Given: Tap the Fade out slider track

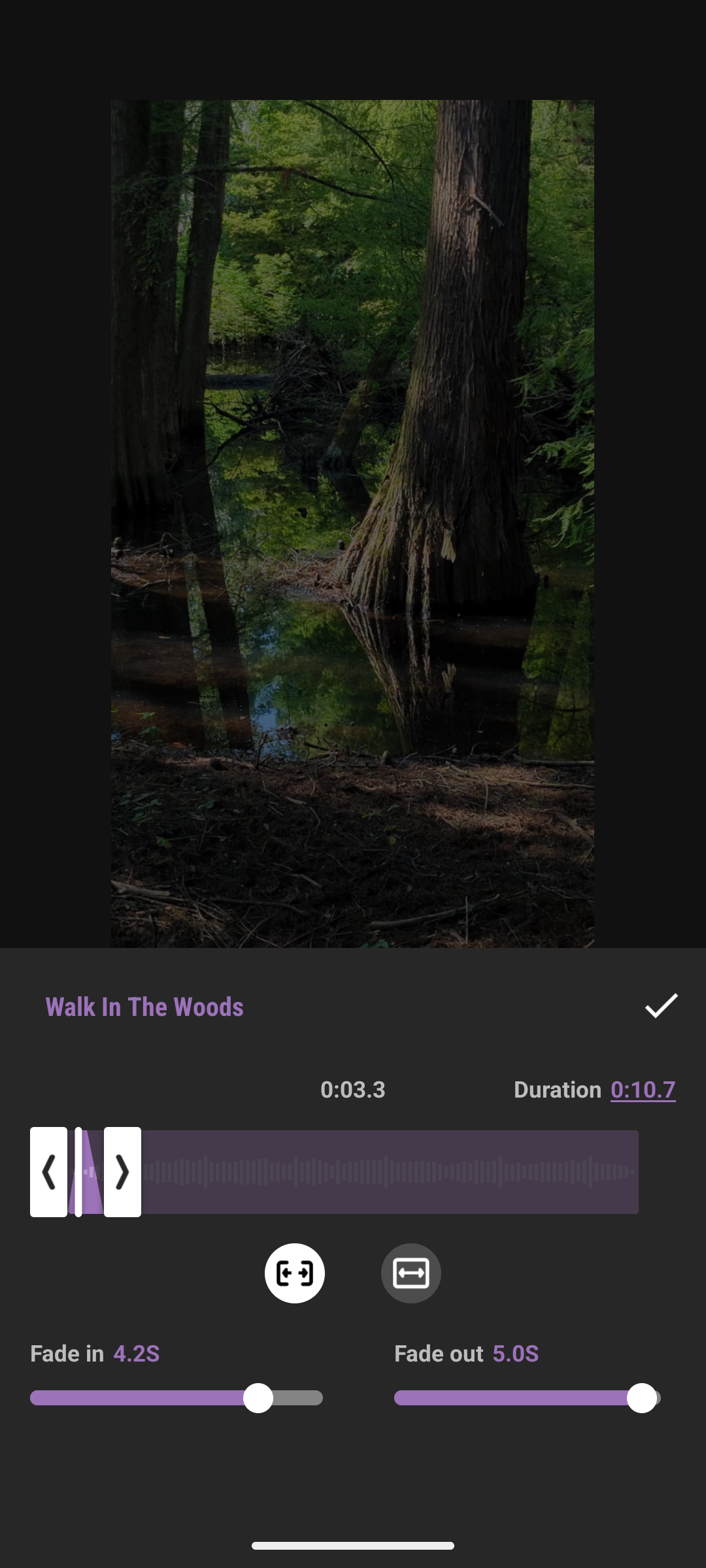Looking at the screenshot, I should coord(528,1398).
